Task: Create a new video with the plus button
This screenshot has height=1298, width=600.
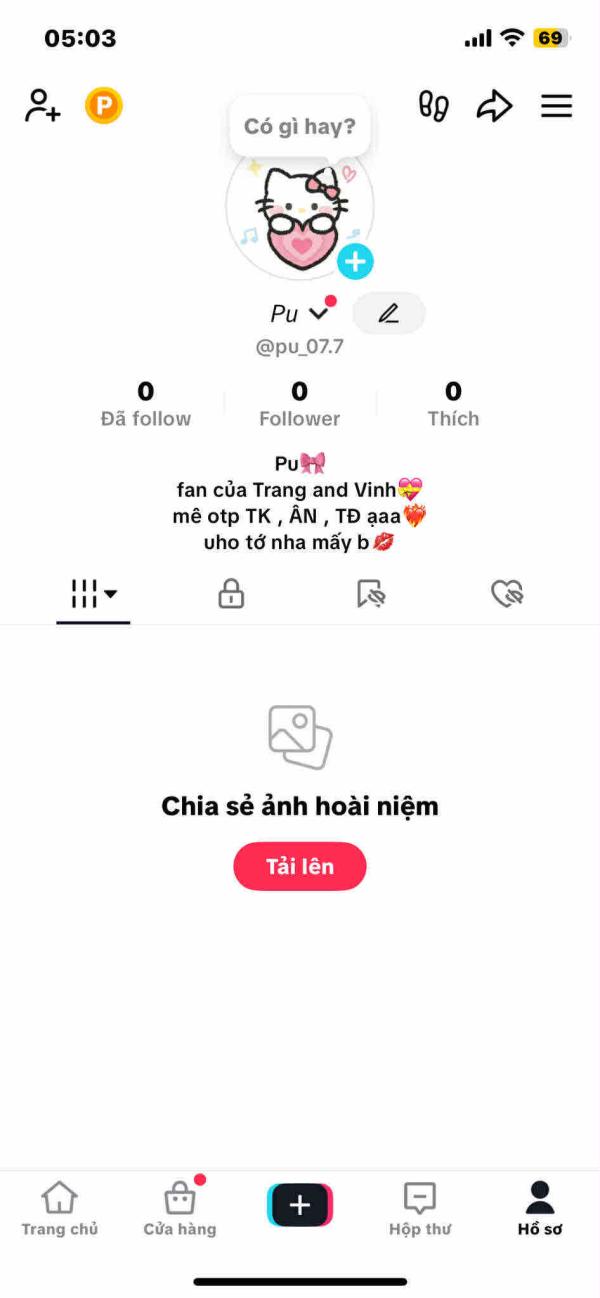Action: tap(300, 1205)
